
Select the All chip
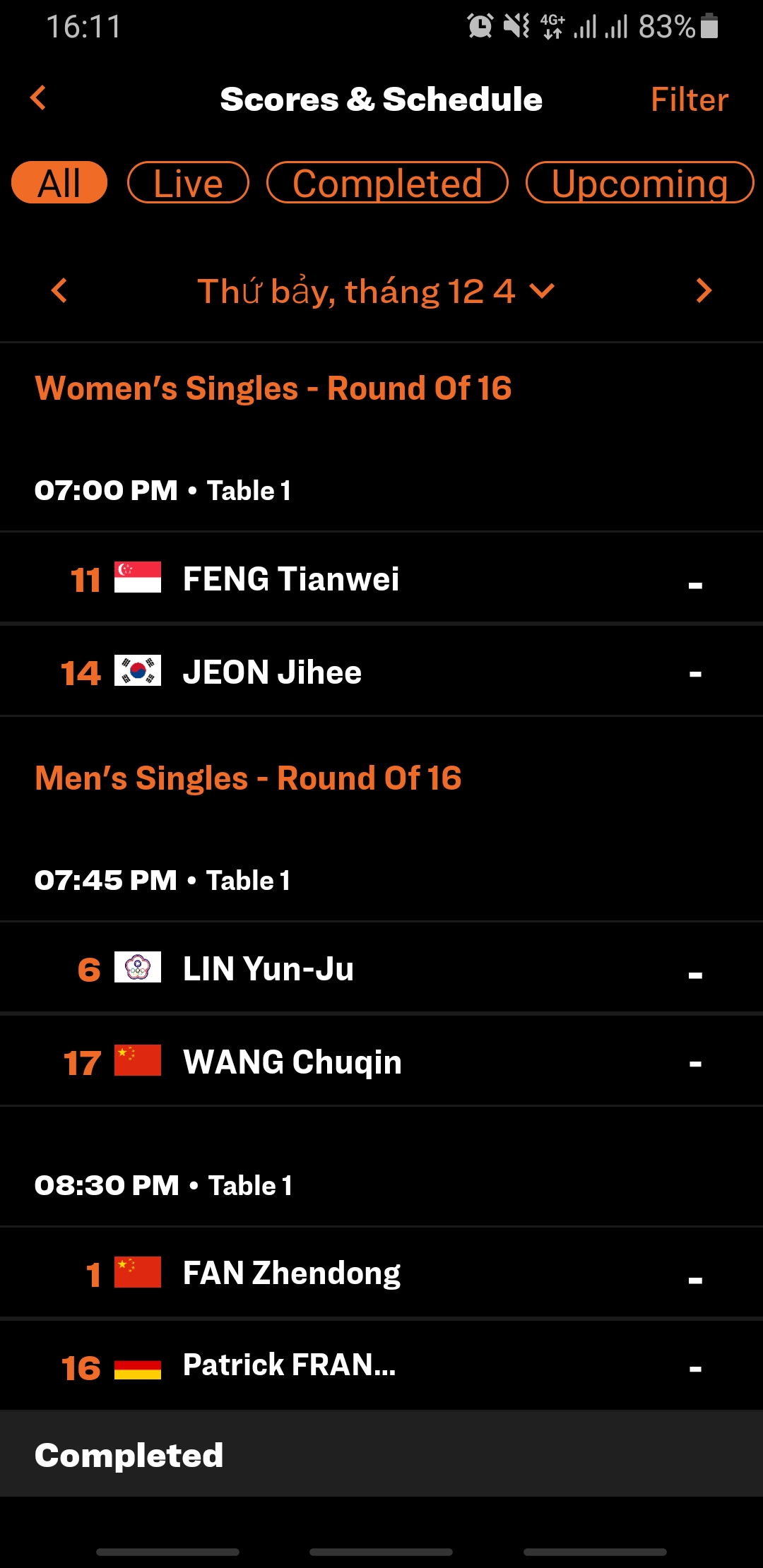click(x=59, y=183)
